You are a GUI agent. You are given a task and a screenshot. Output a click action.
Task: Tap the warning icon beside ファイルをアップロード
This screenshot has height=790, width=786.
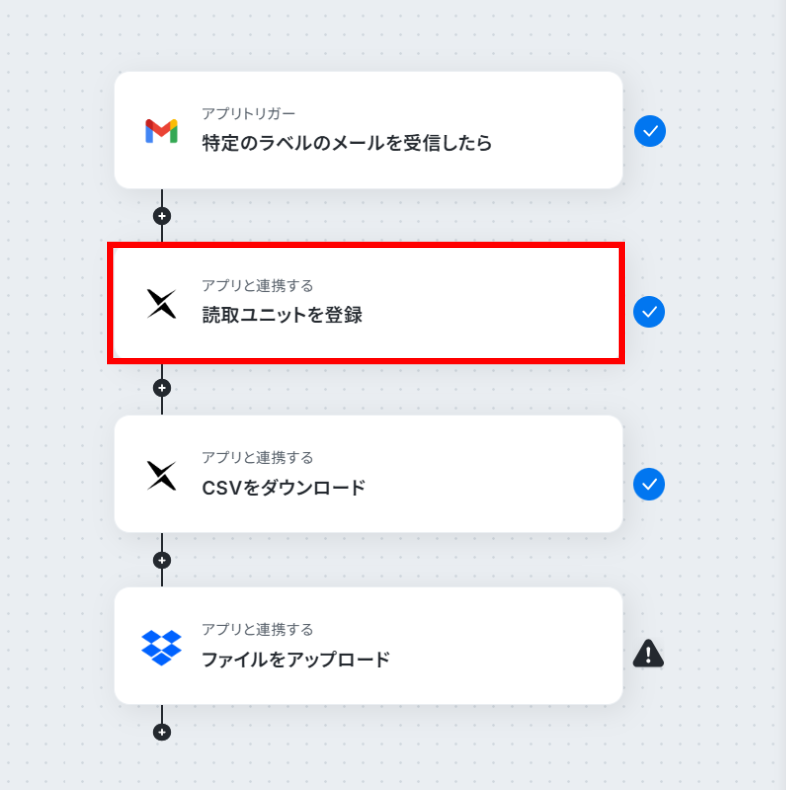click(x=649, y=654)
